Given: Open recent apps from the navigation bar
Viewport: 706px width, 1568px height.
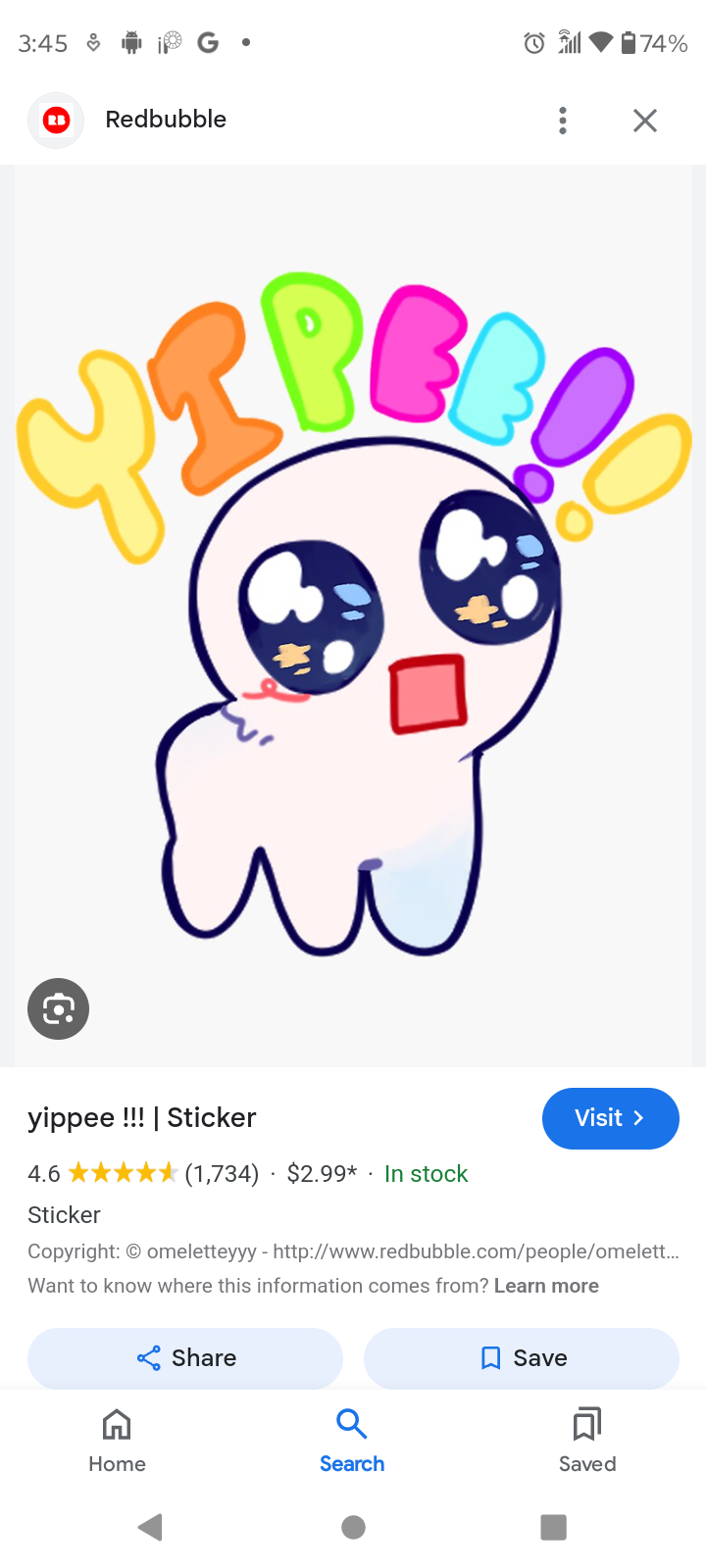Looking at the screenshot, I should [x=554, y=1527].
